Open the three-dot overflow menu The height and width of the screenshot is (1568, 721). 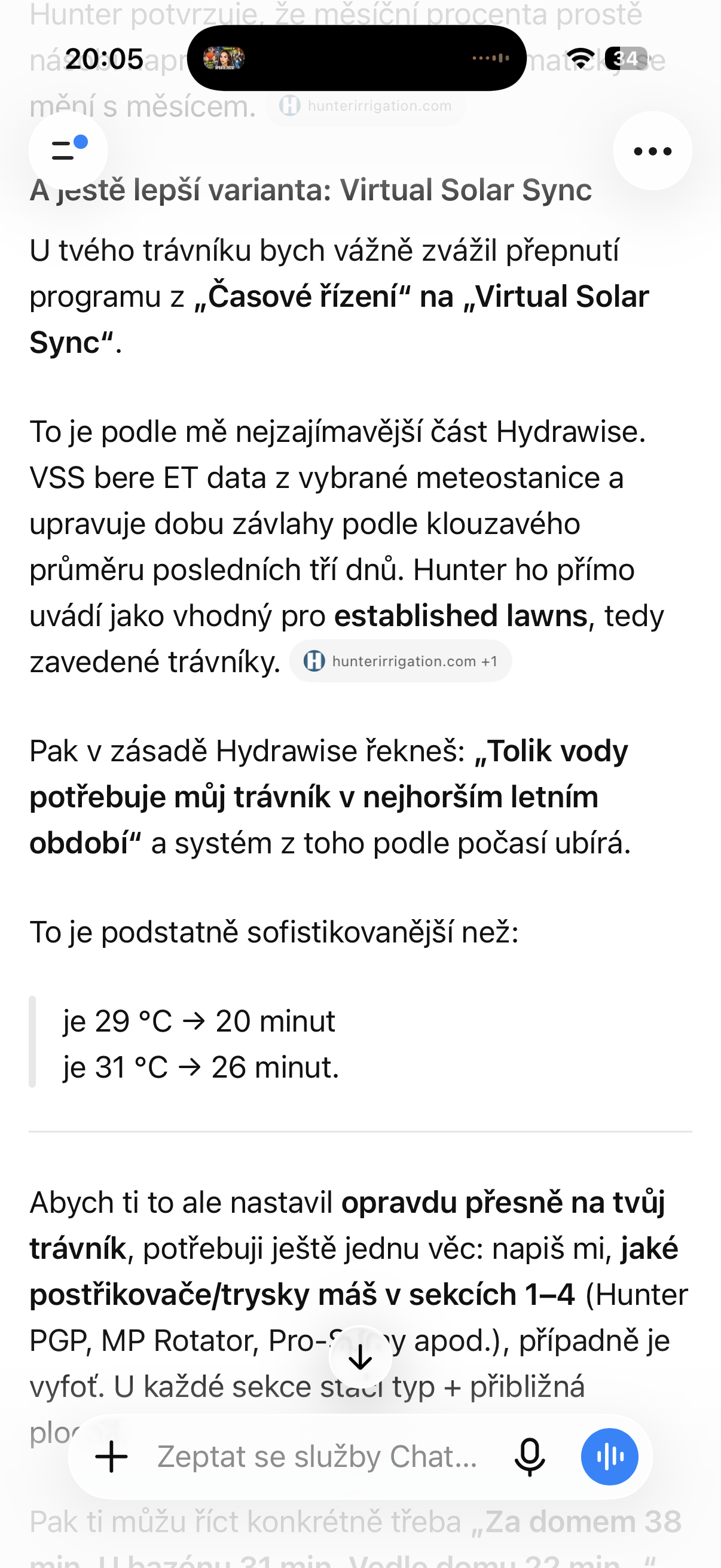pyautogui.click(x=652, y=150)
